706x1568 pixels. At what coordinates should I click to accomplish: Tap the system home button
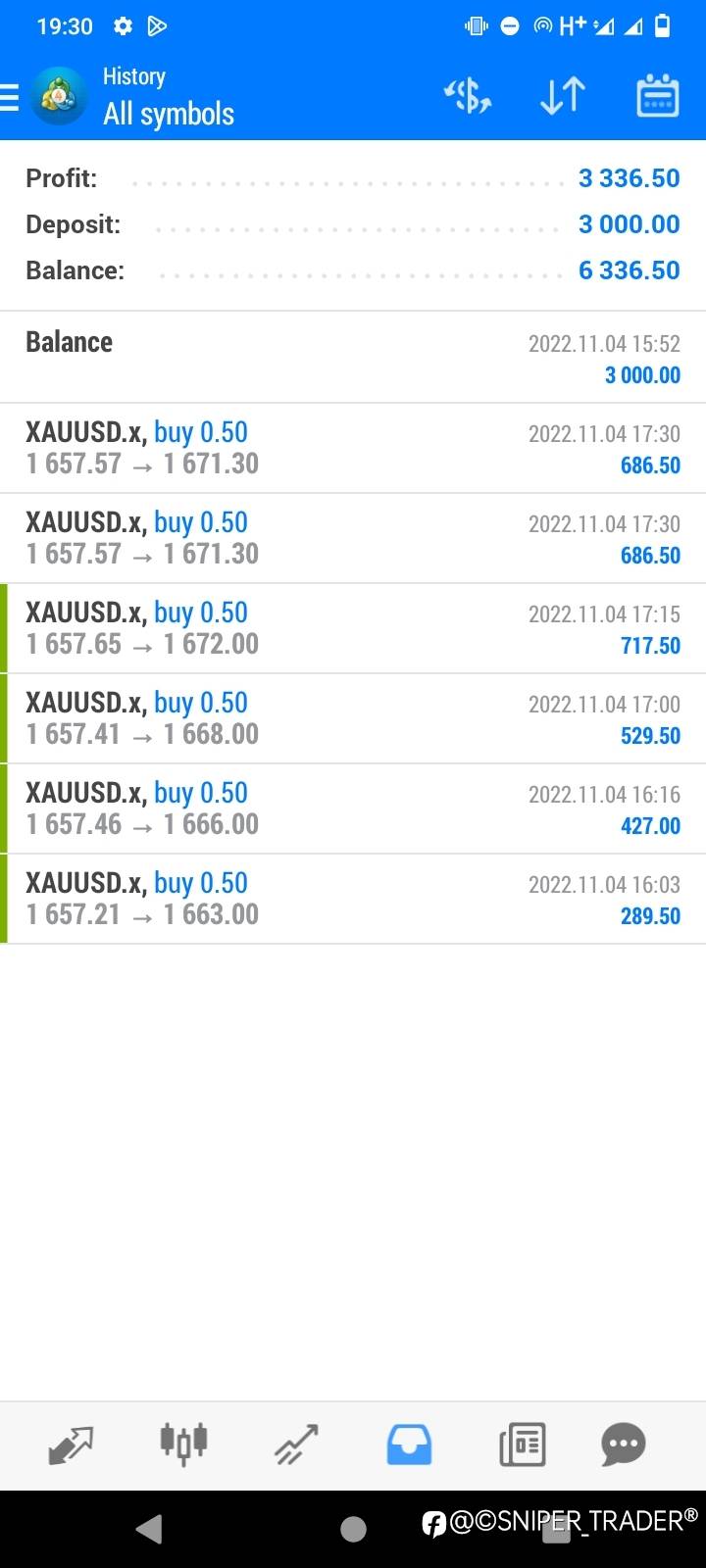(x=353, y=1529)
